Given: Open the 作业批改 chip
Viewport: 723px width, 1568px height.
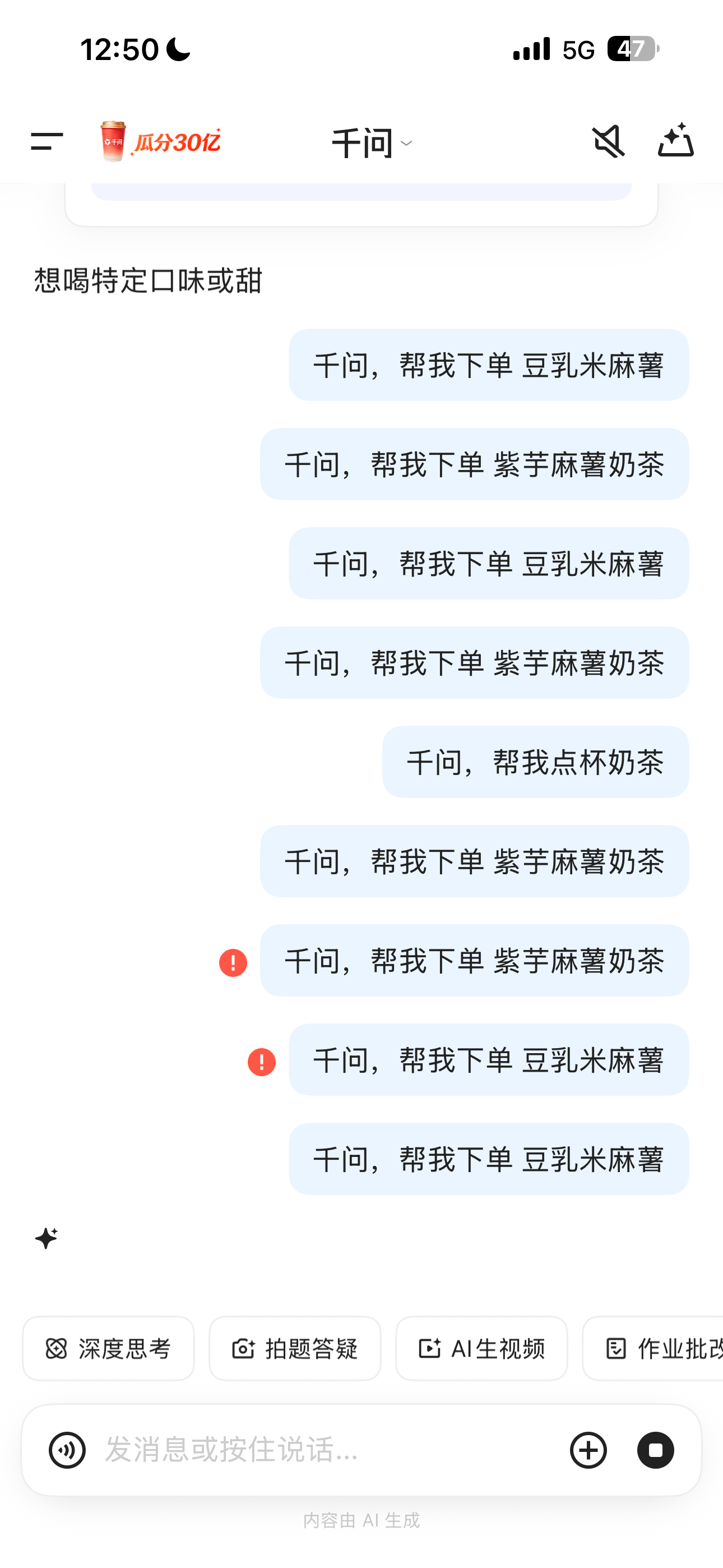Looking at the screenshot, I should coord(653,1348).
